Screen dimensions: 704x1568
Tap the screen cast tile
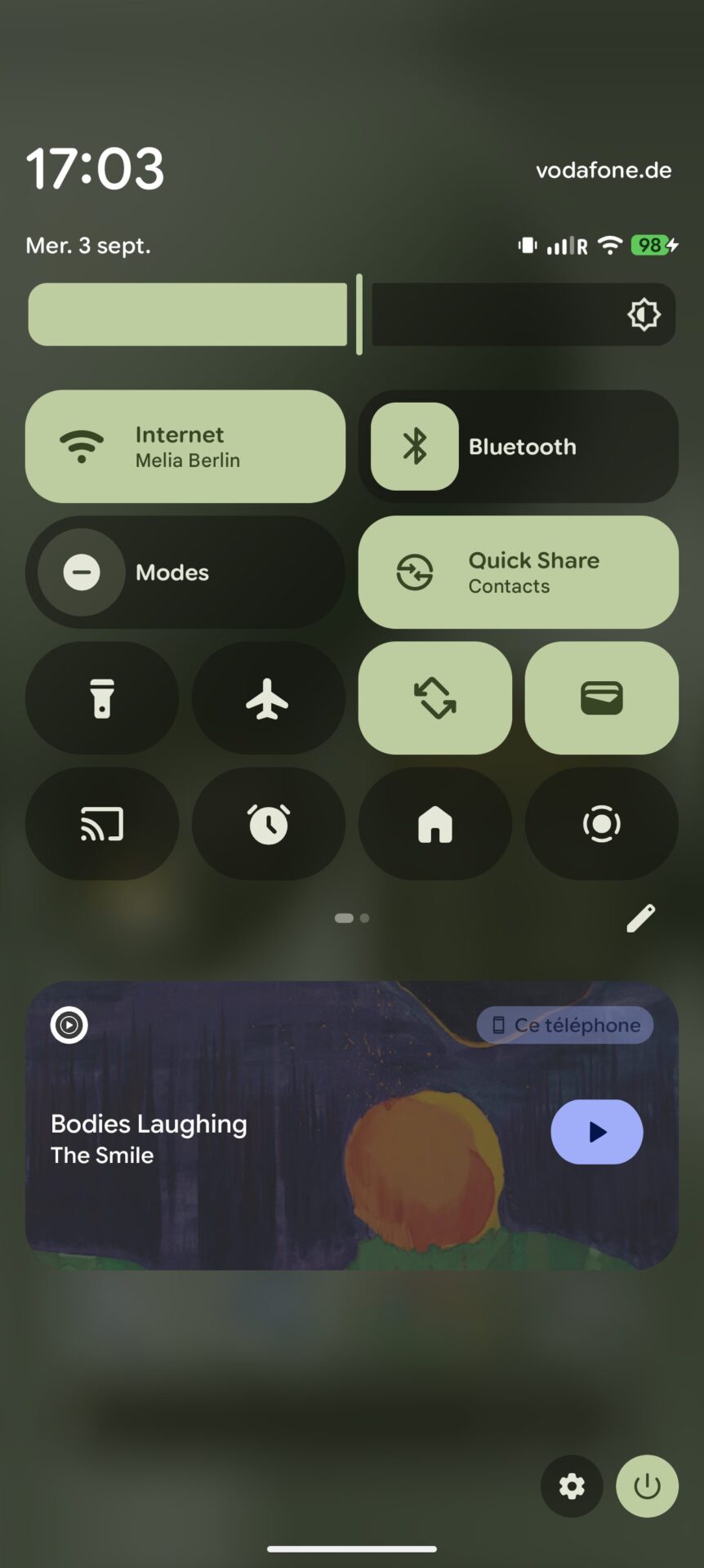(102, 823)
